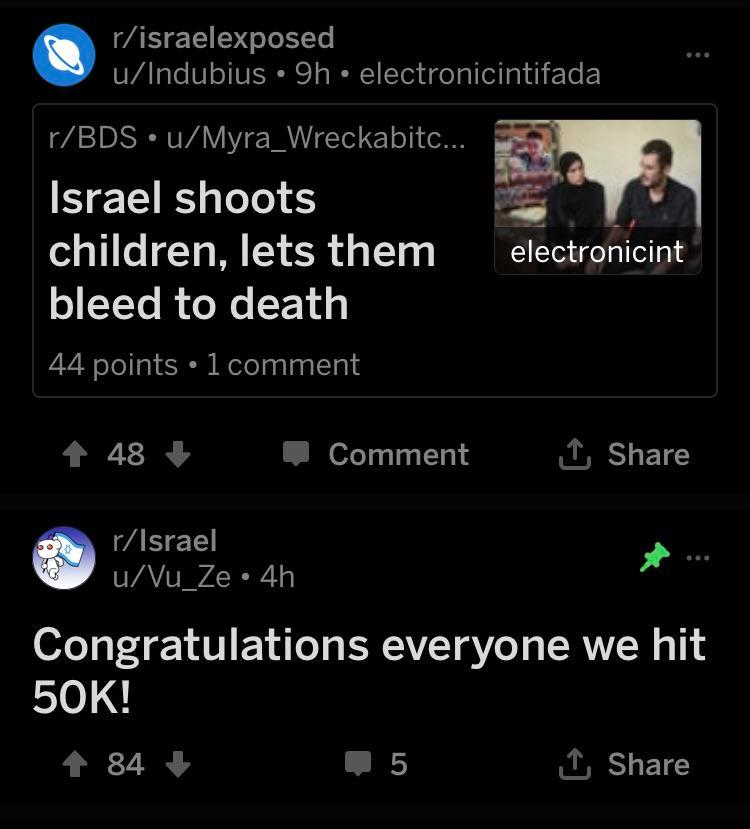Downvote the r/israelexposed post
Screen dimensions: 750x829
point(177,455)
